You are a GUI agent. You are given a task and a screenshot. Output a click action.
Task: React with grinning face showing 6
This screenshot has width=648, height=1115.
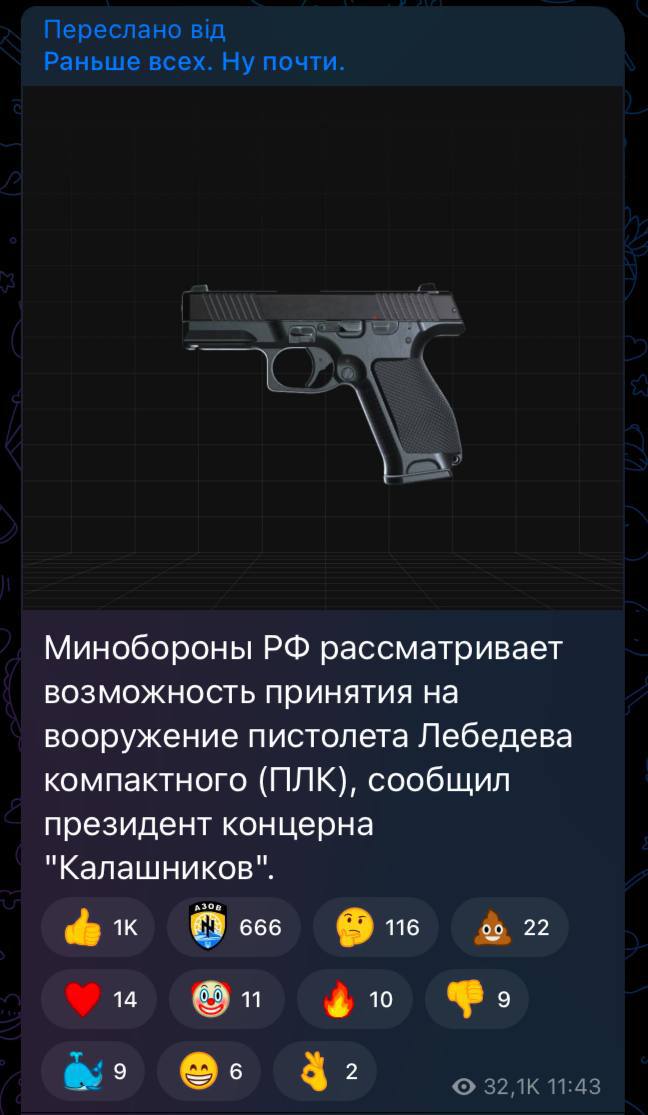click(208, 1071)
